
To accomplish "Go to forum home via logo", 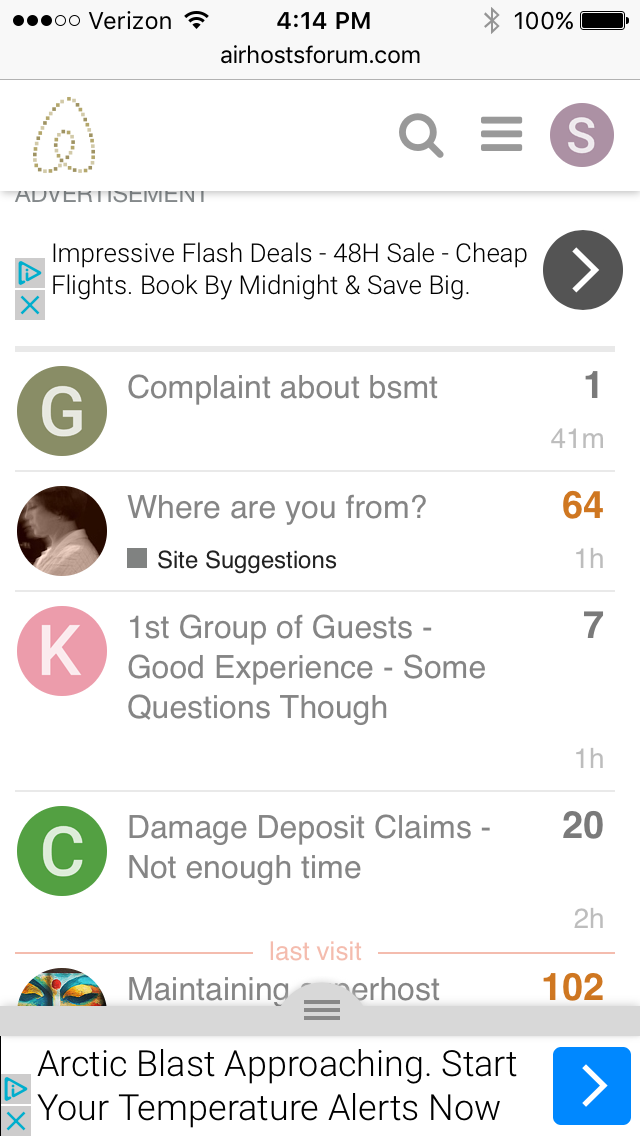I will [x=64, y=135].
